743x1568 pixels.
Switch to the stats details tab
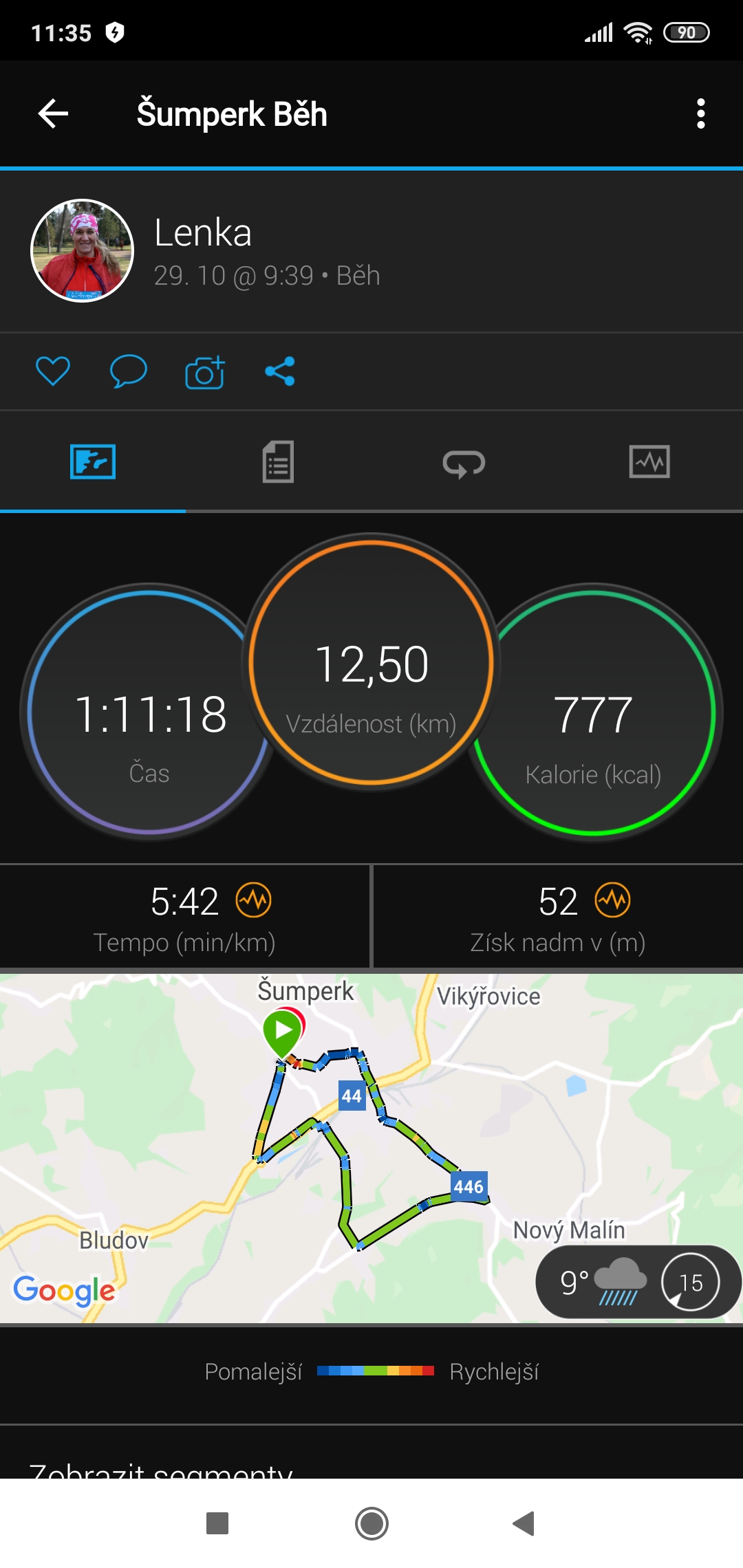[278, 461]
